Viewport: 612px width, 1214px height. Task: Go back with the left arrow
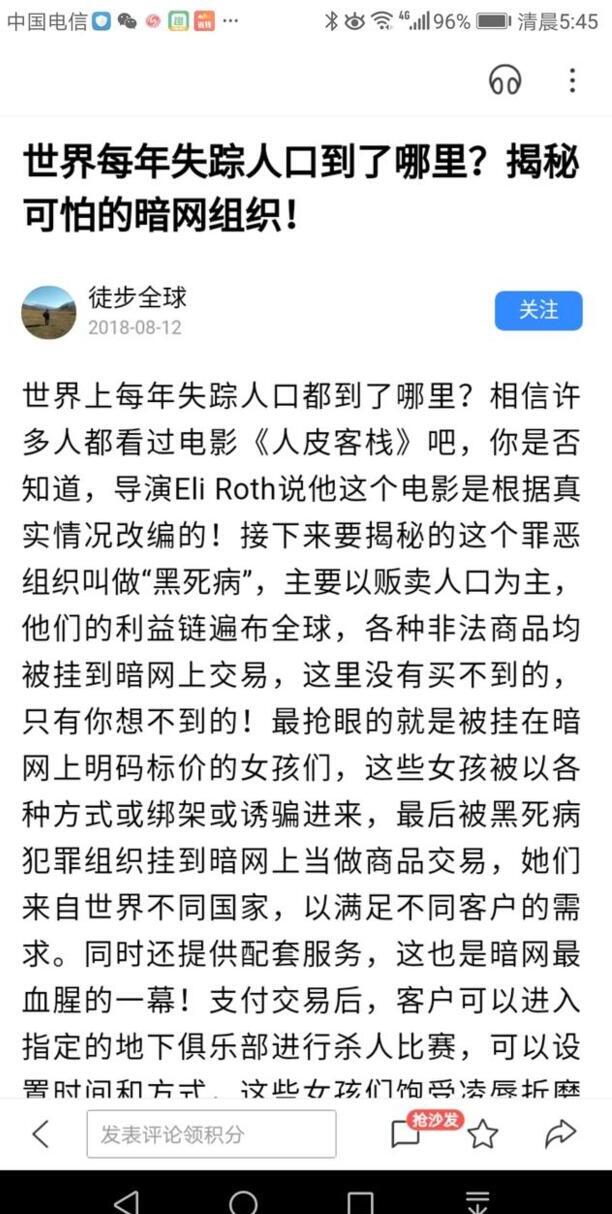coord(41,1133)
